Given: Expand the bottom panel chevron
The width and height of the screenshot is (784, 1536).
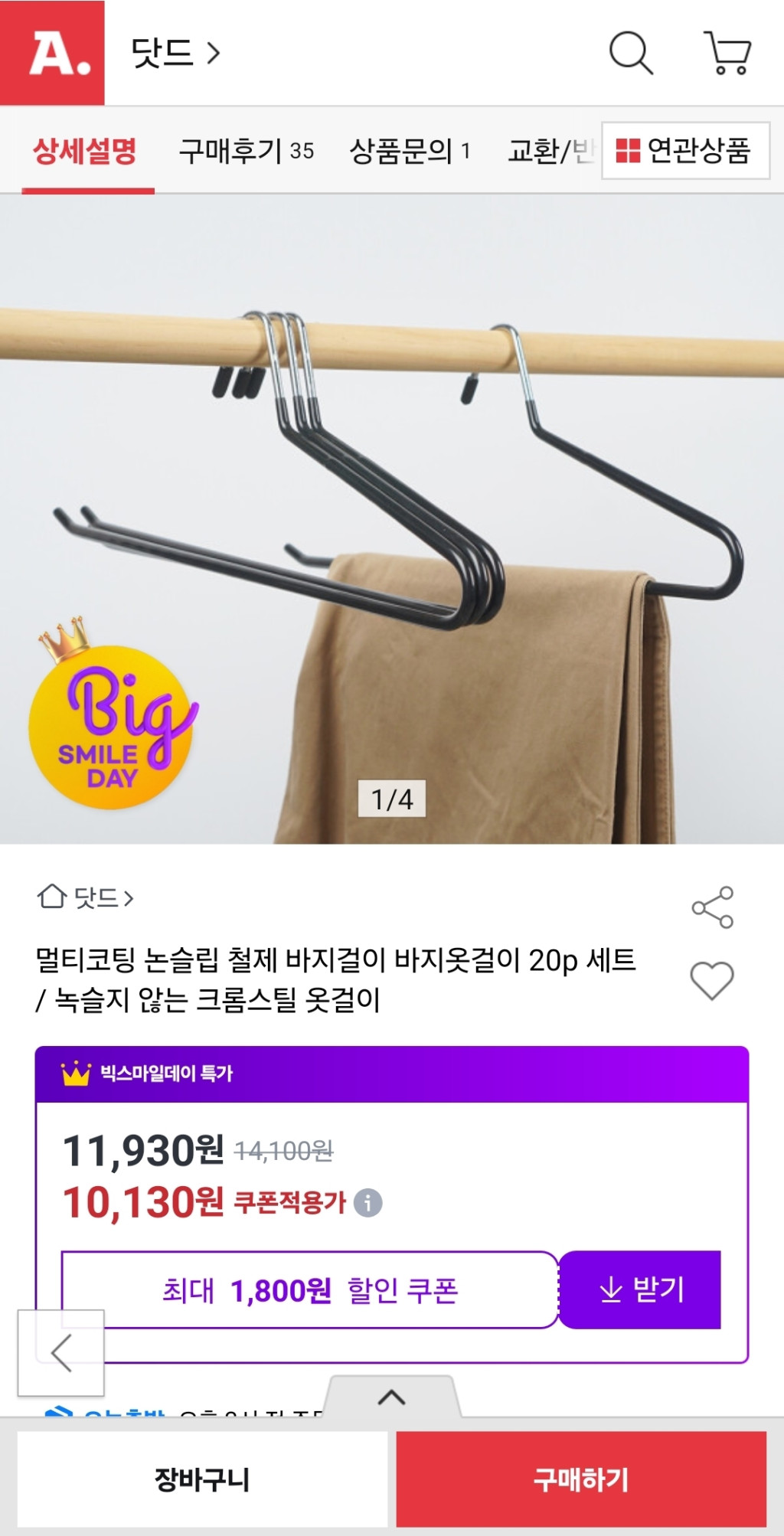Looking at the screenshot, I should pos(391,1397).
